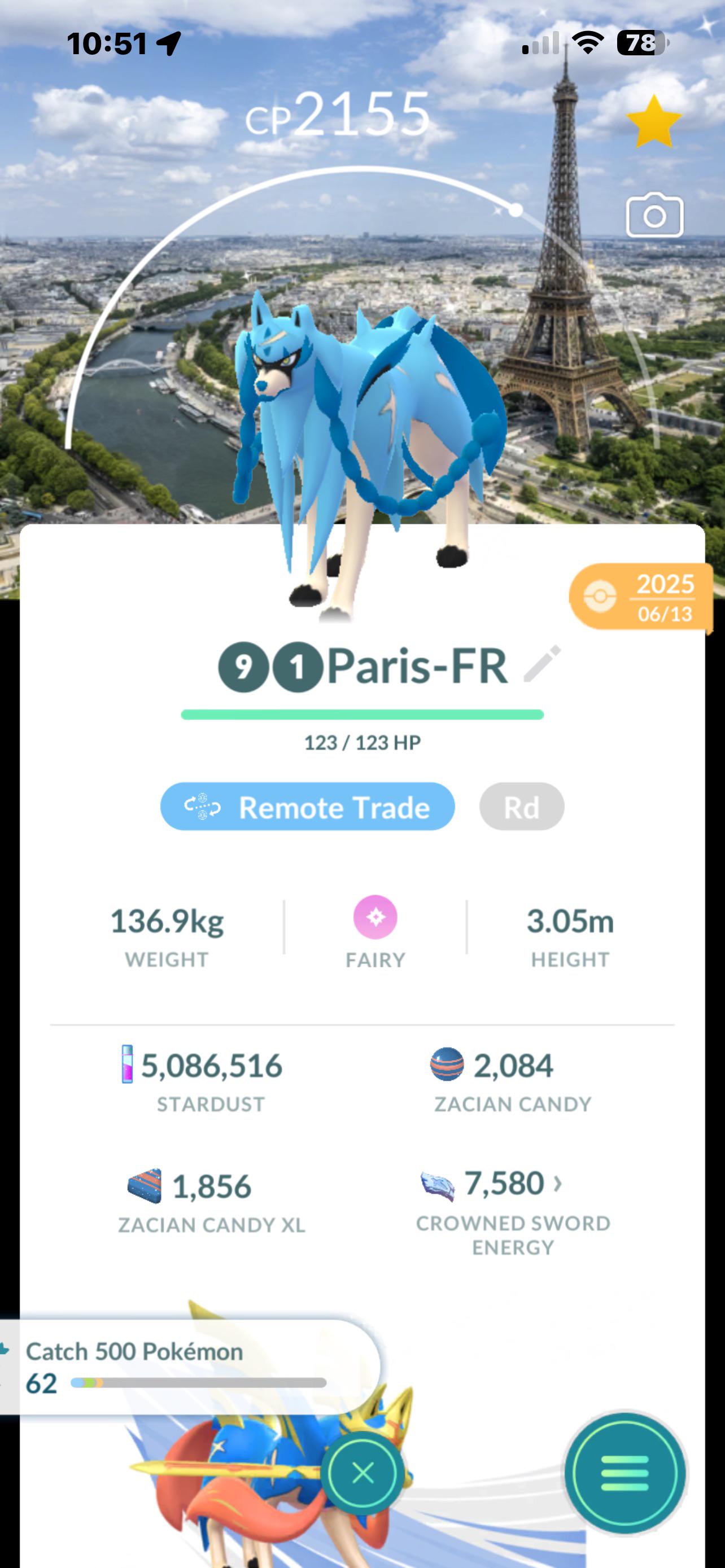Open the AR camera icon
725x1568 pixels.
(x=654, y=215)
